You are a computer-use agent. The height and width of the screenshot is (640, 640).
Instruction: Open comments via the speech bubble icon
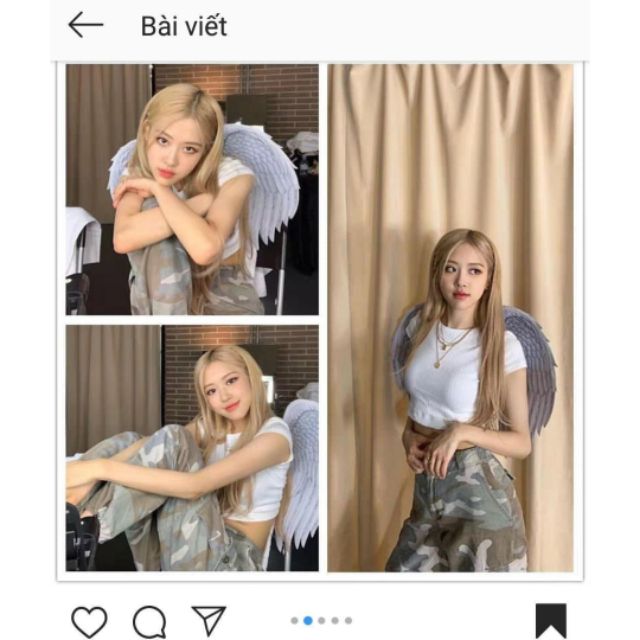[149, 621]
